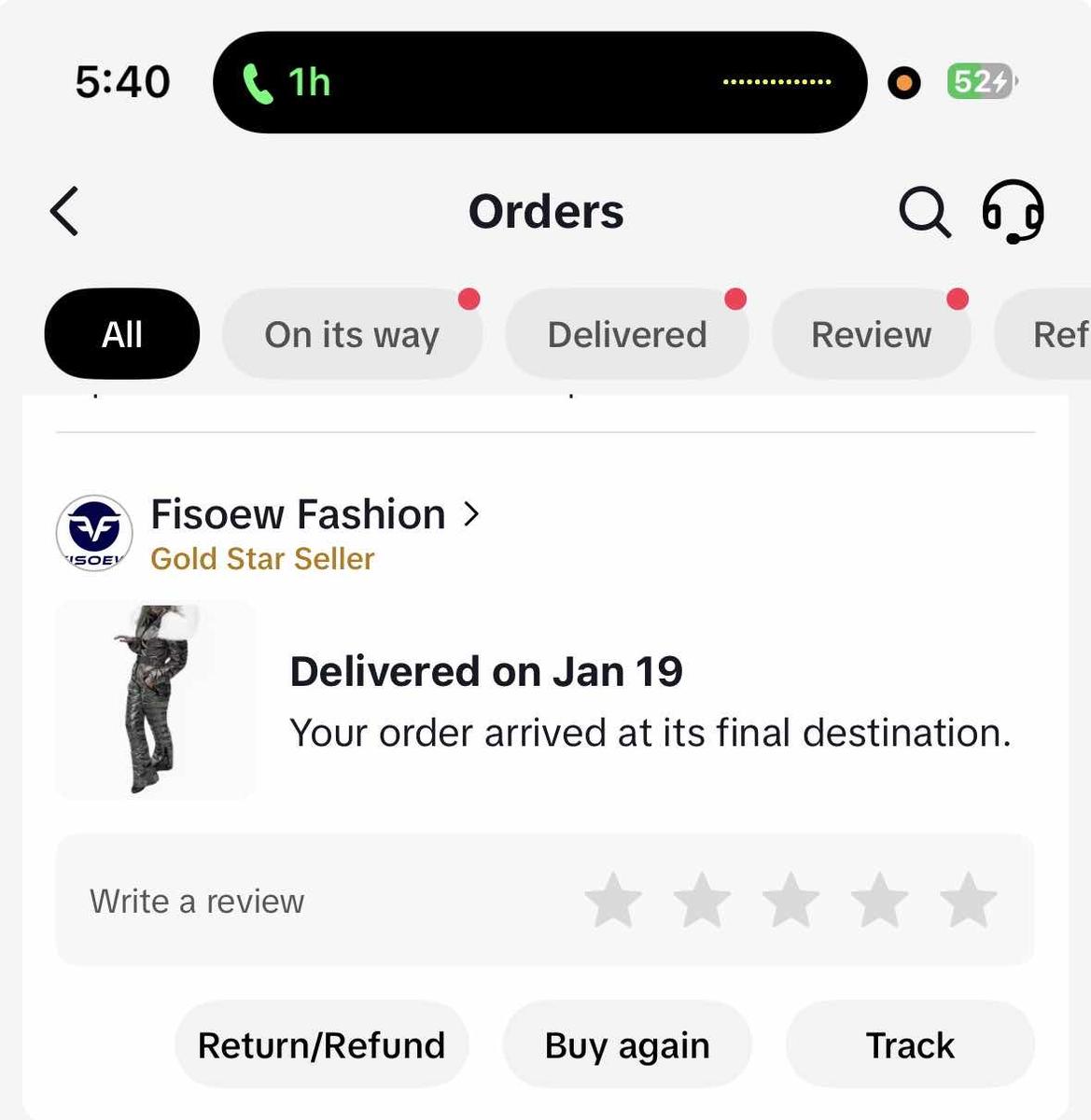The height and width of the screenshot is (1120, 1091).
Task: Start a Return/Refund request
Action: coord(321,1045)
